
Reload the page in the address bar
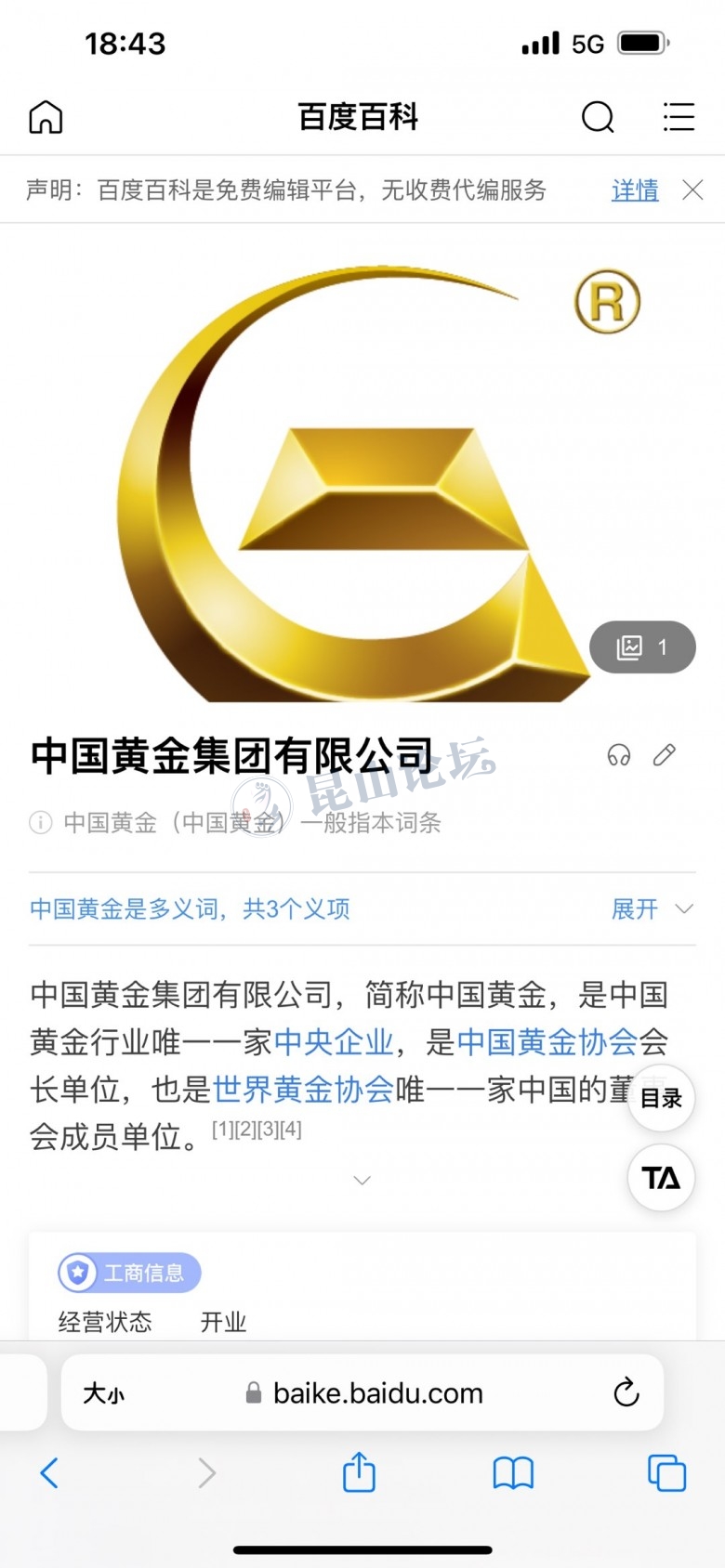626,1392
